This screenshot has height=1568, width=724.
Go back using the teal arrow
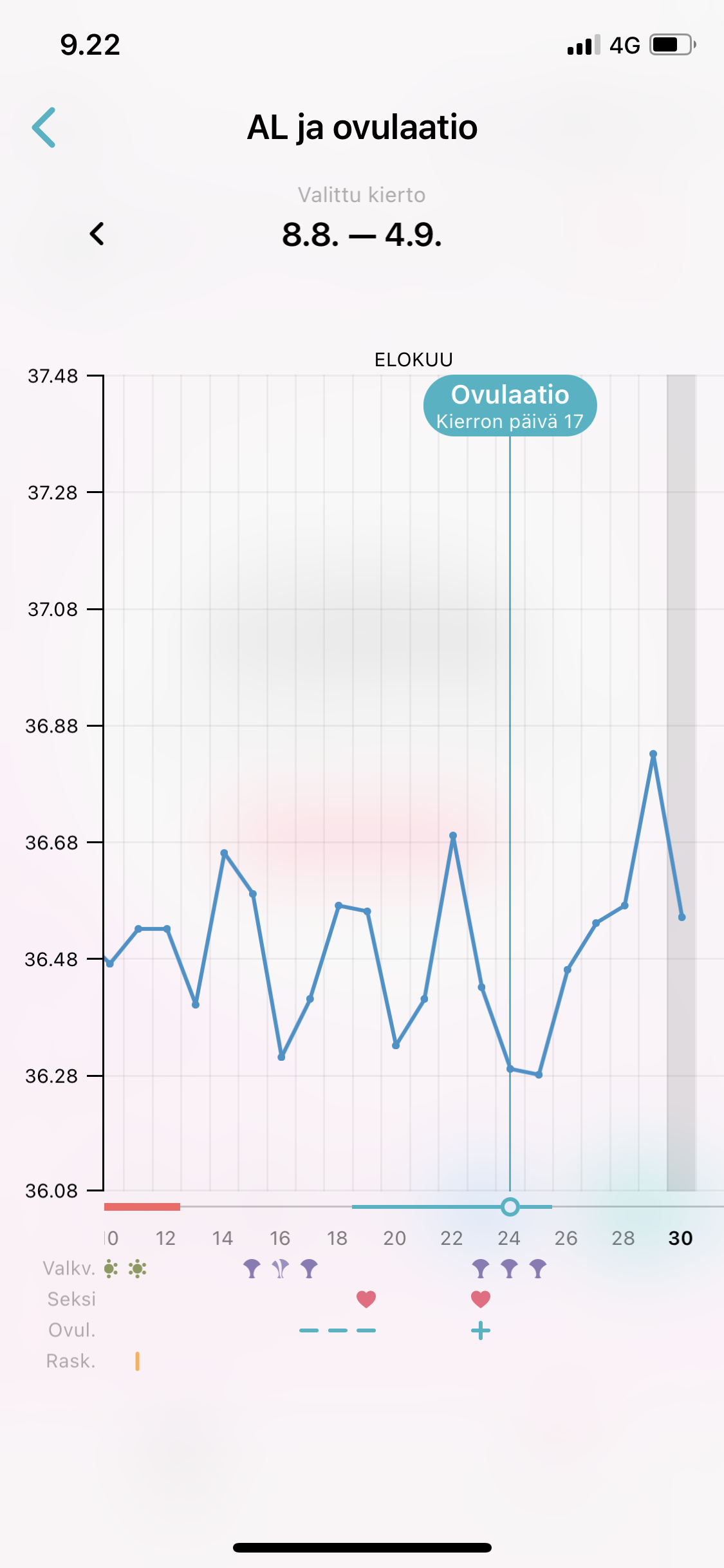(44, 127)
